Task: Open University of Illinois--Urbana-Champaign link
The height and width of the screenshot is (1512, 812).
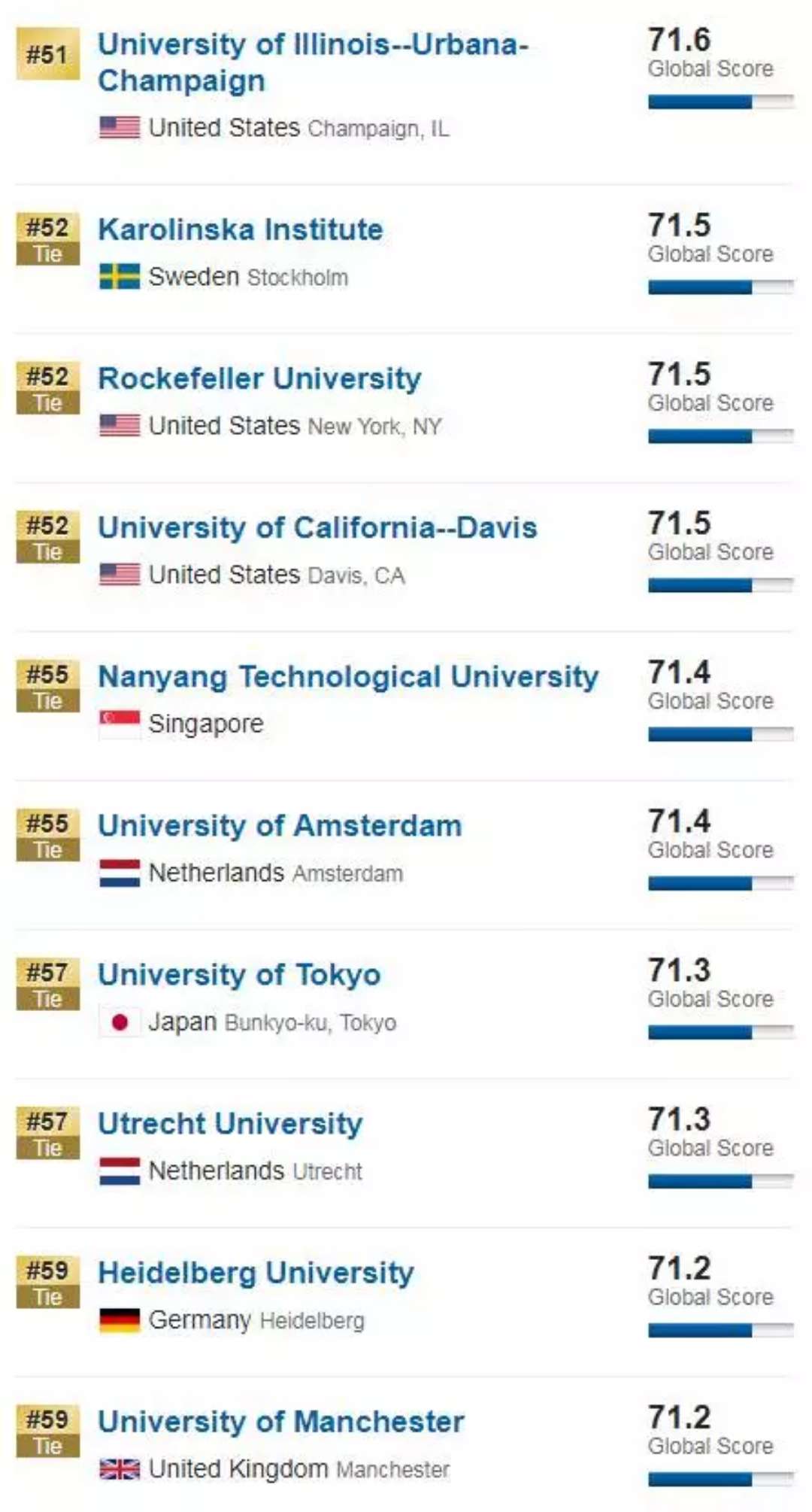Action: click(x=313, y=62)
